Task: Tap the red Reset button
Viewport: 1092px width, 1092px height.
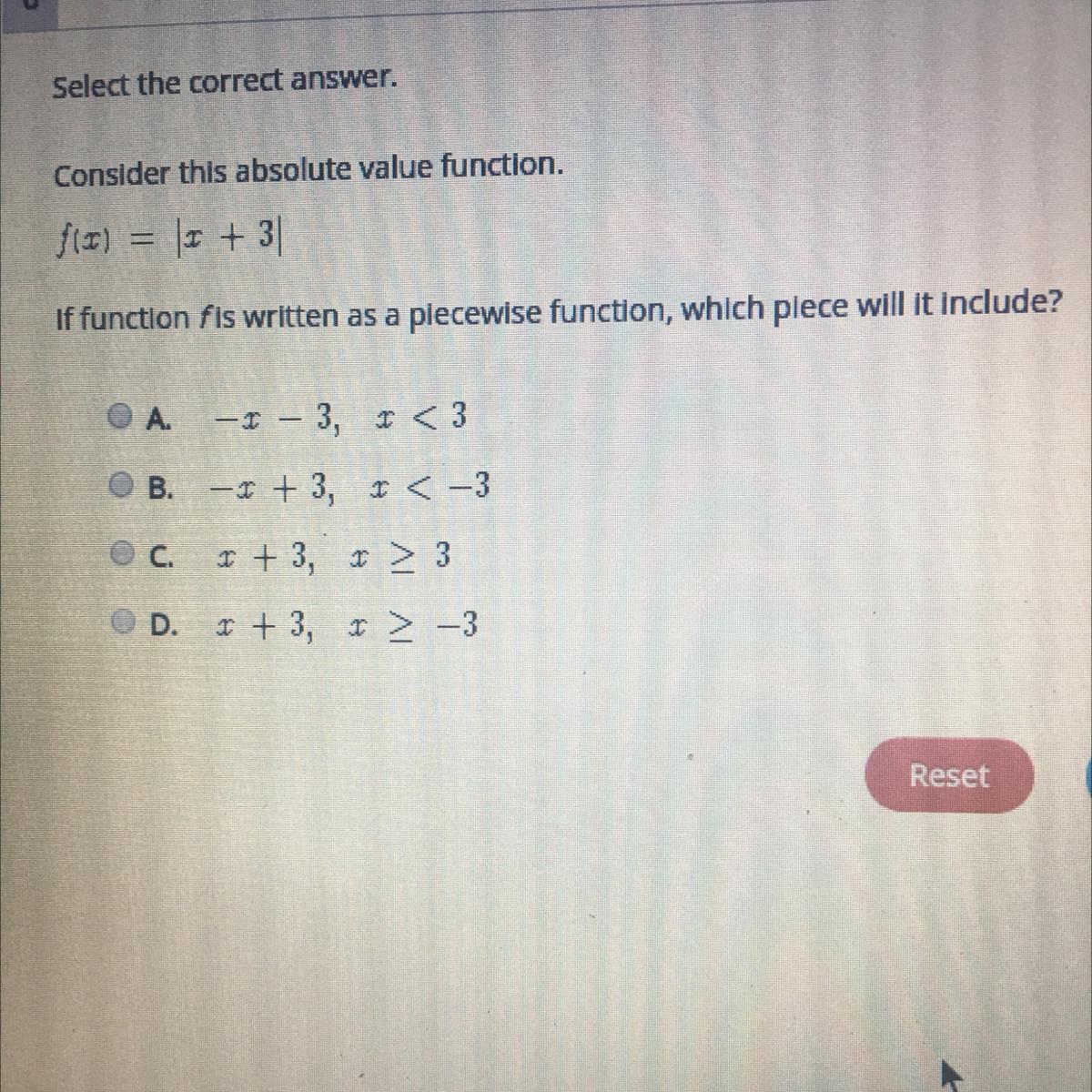Action: 948,776
